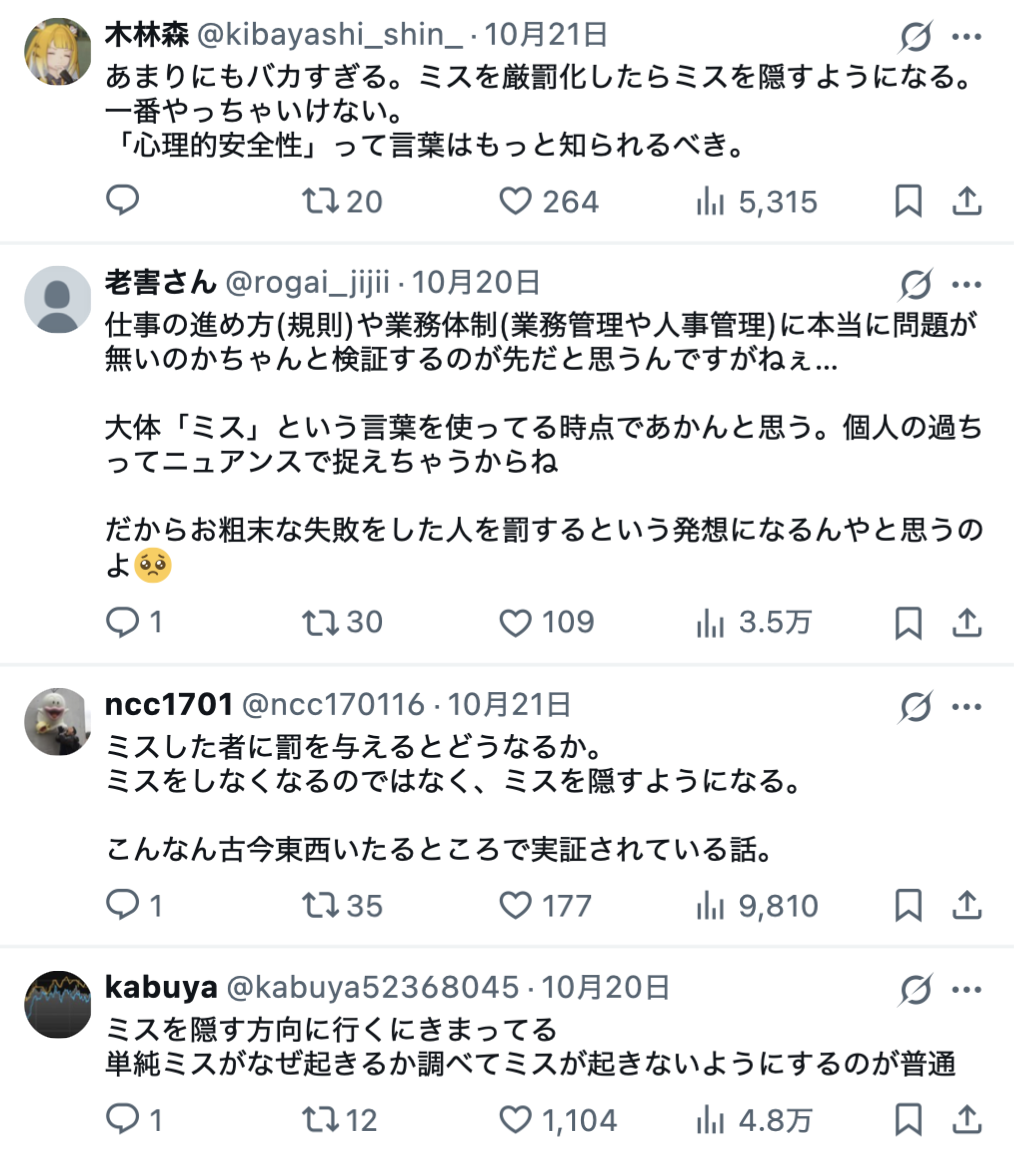The width and height of the screenshot is (1014, 1158).
Task: Bookmark ncc1701's post
Action: (x=907, y=906)
